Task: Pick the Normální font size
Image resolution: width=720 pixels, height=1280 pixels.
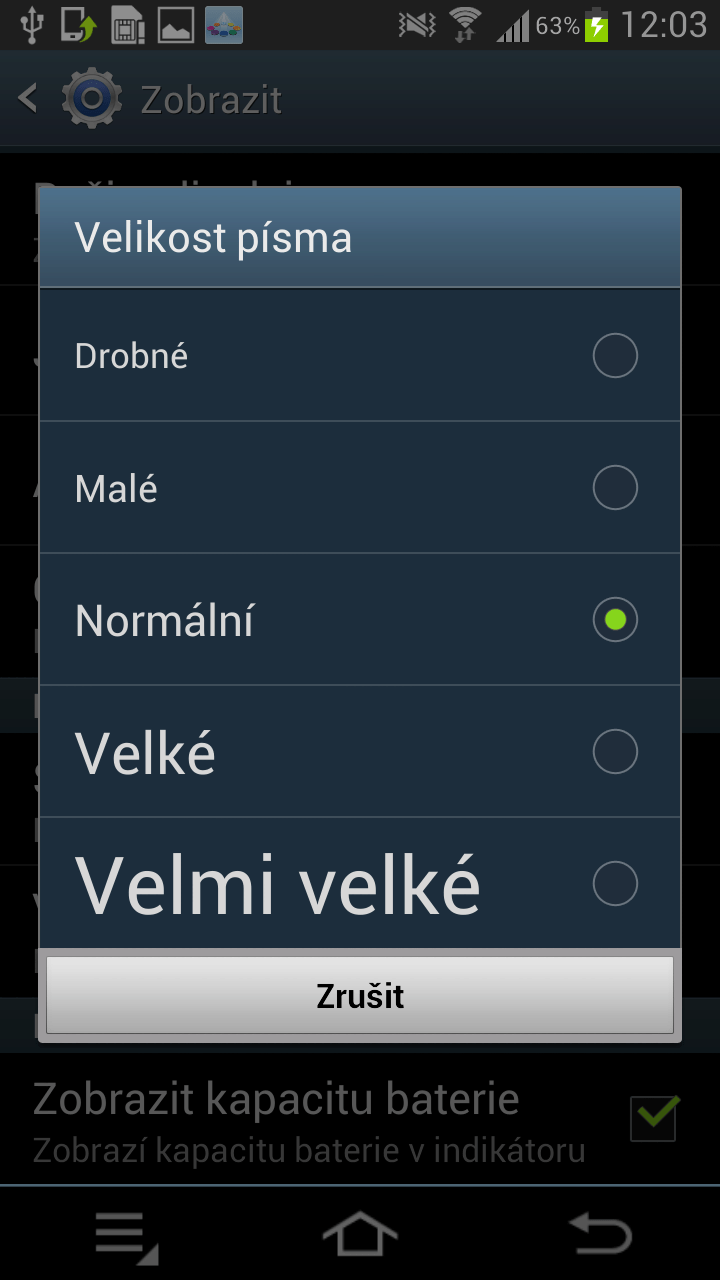Action: tap(360, 620)
